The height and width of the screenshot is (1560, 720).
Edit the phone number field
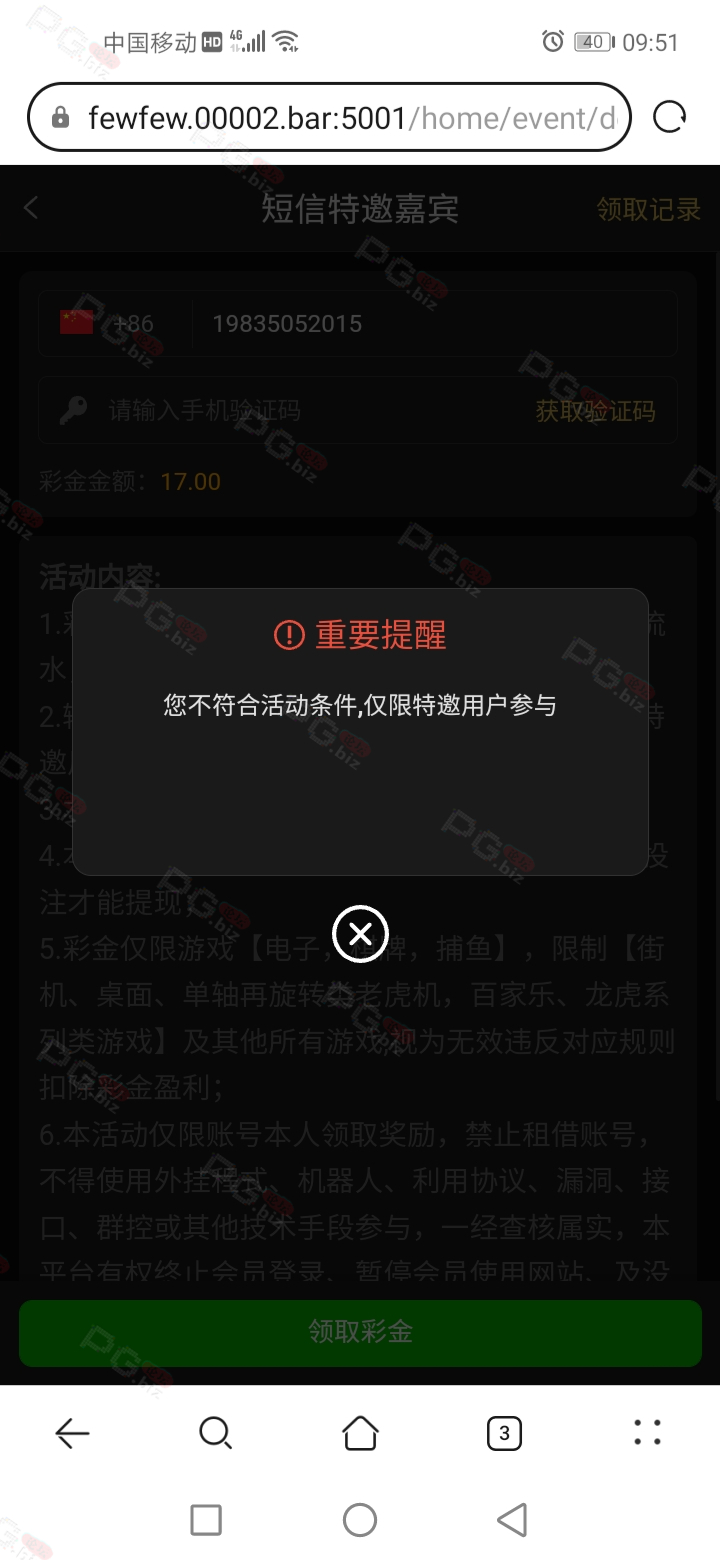pos(430,324)
